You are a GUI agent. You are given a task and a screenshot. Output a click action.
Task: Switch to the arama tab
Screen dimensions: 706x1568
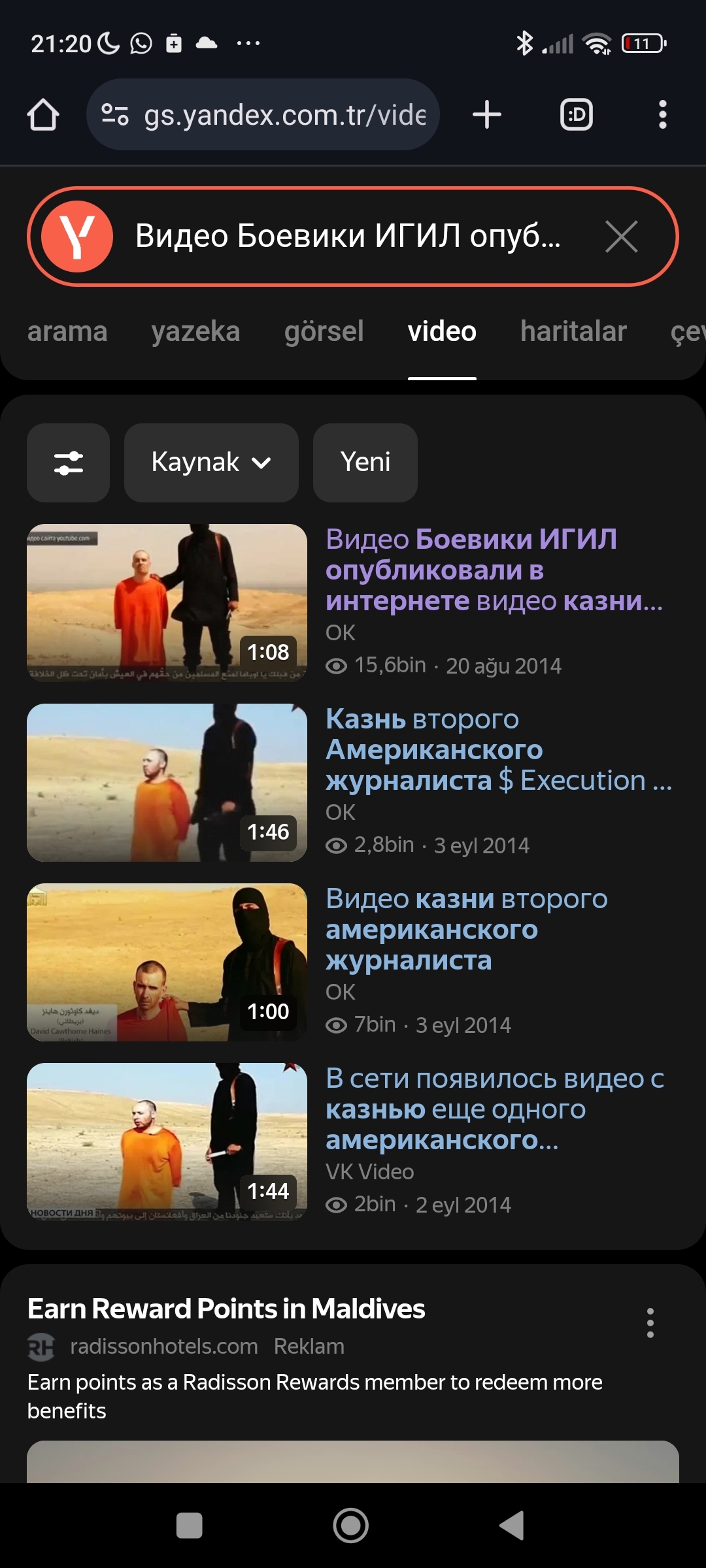67,331
